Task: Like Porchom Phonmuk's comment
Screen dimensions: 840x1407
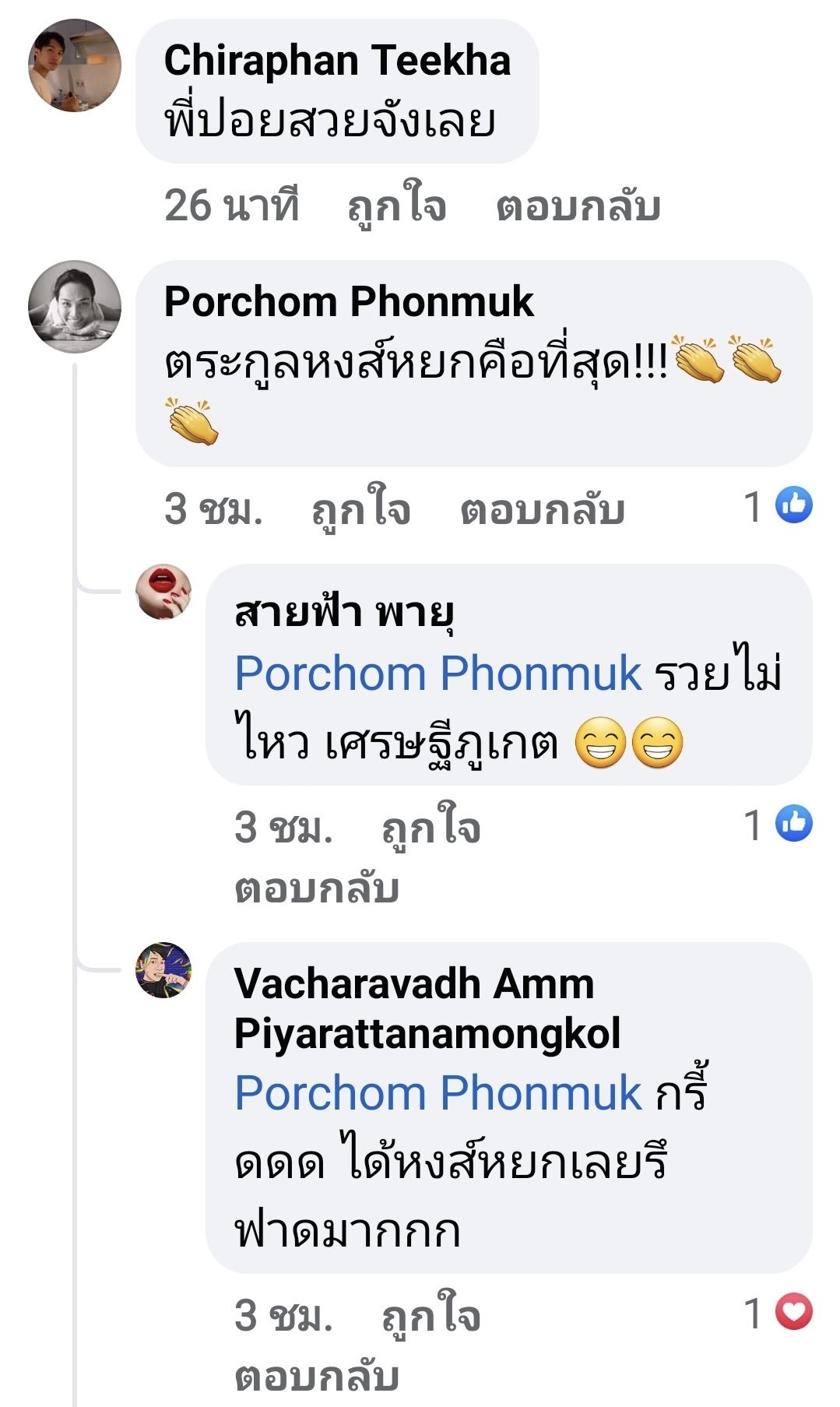Action: 360,510
